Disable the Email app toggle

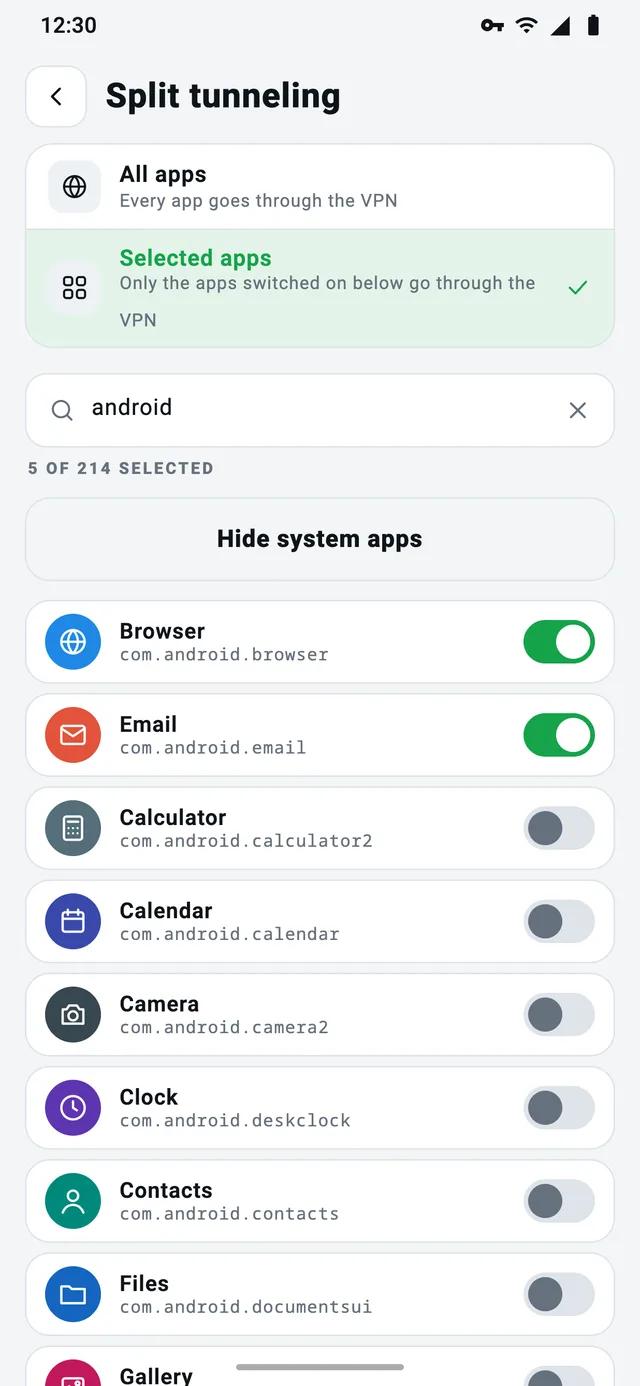point(559,735)
